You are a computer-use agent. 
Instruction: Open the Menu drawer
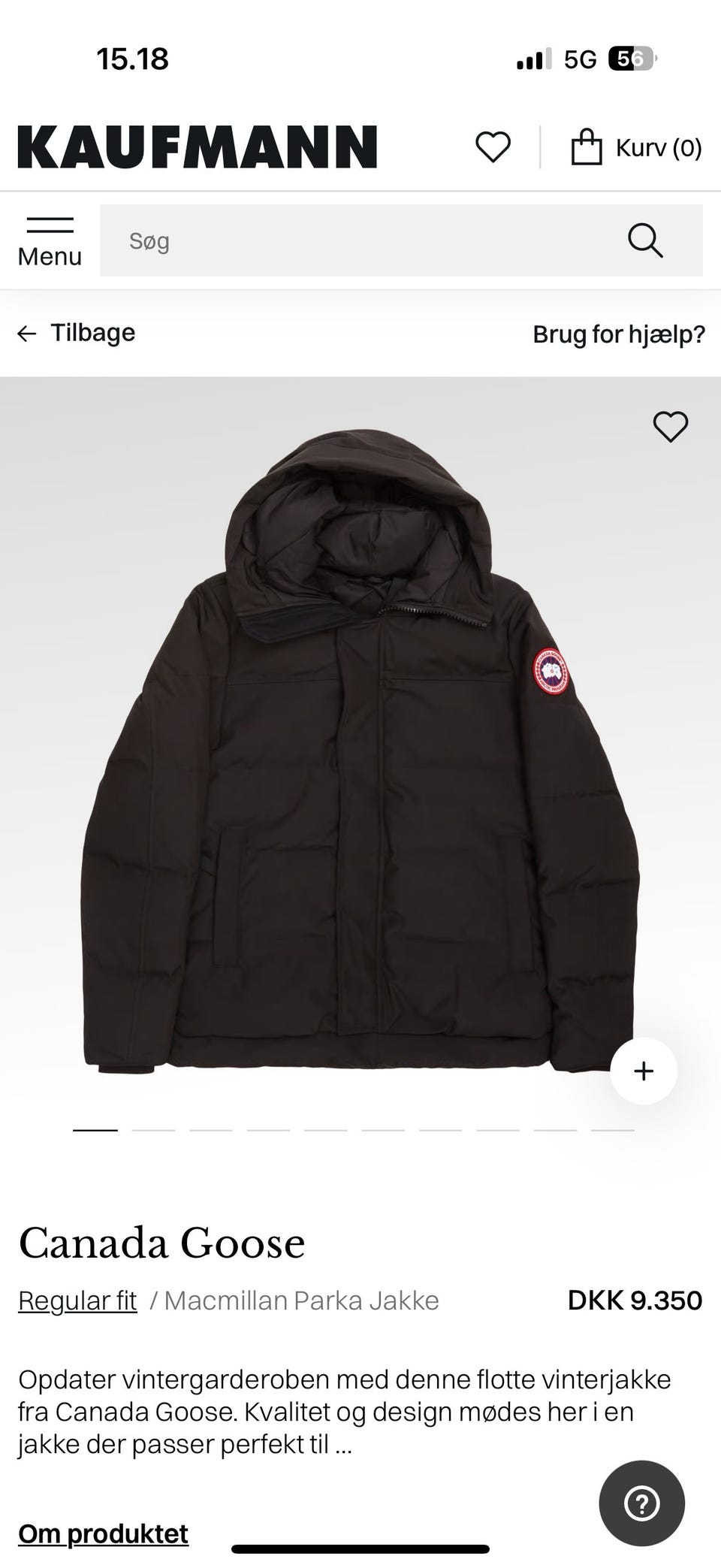coord(50,240)
